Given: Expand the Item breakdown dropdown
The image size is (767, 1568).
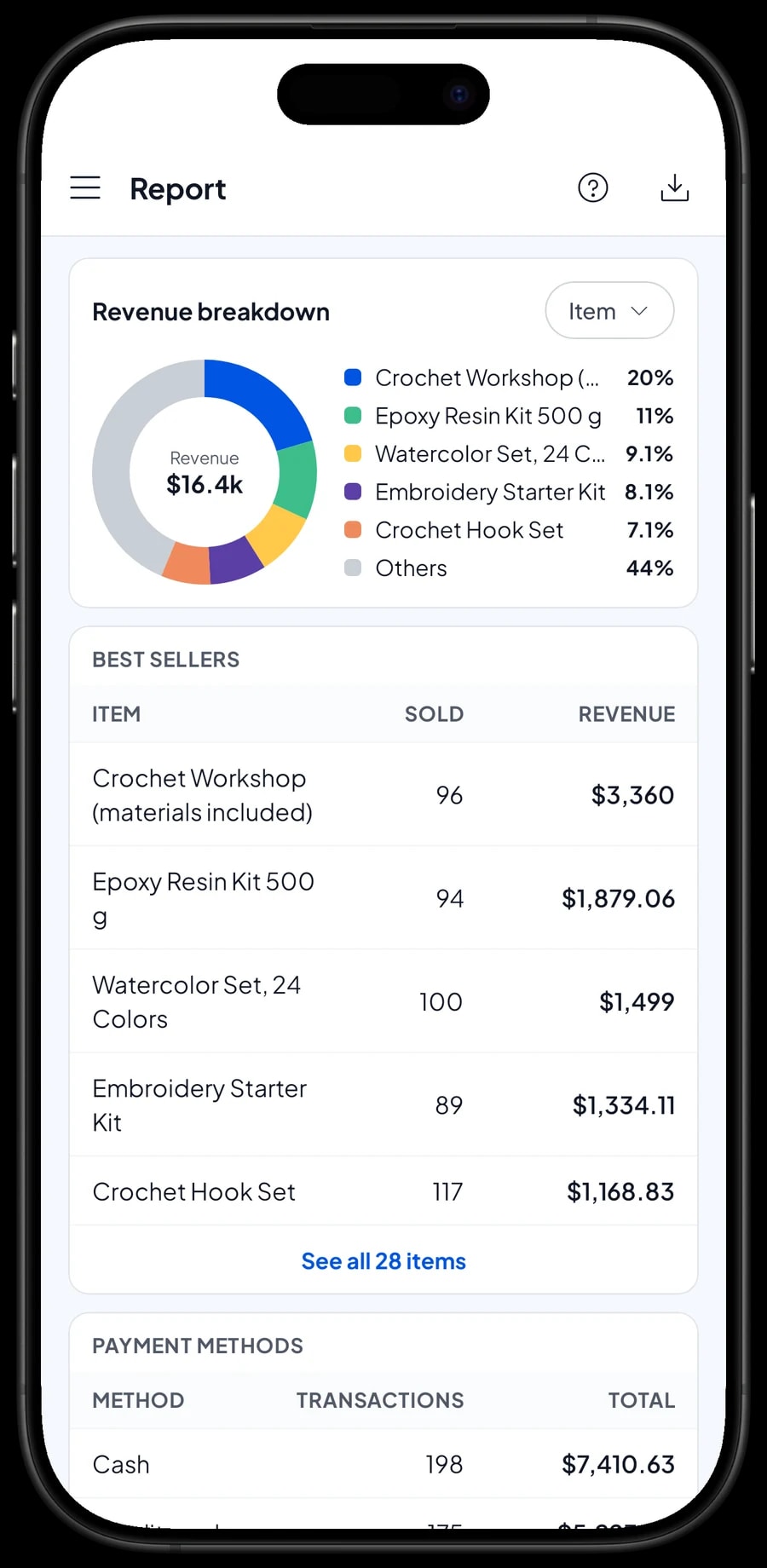Looking at the screenshot, I should pos(609,311).
